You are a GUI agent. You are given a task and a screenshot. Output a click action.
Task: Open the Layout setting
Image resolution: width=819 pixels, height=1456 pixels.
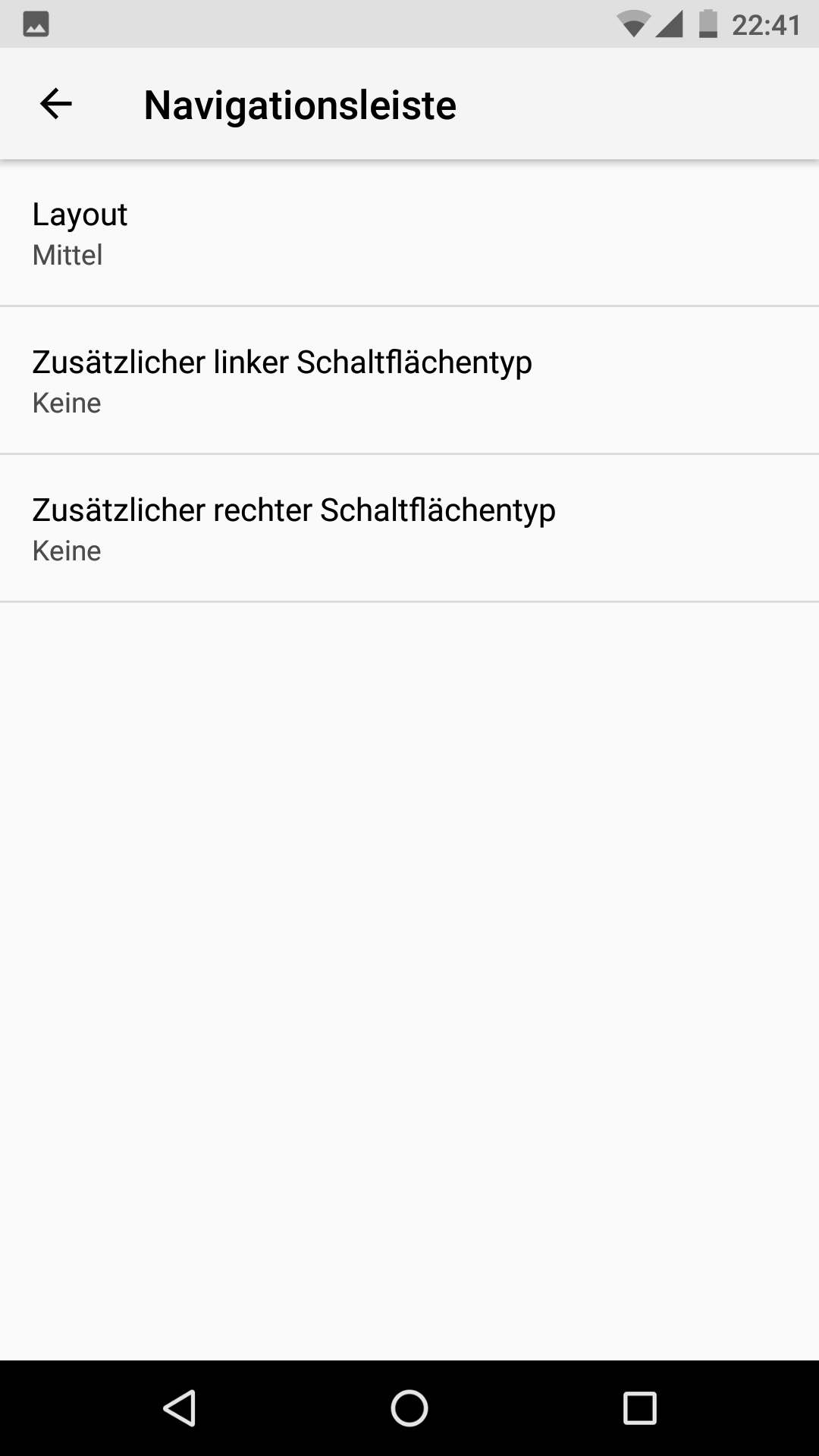(x=409, y=234)
